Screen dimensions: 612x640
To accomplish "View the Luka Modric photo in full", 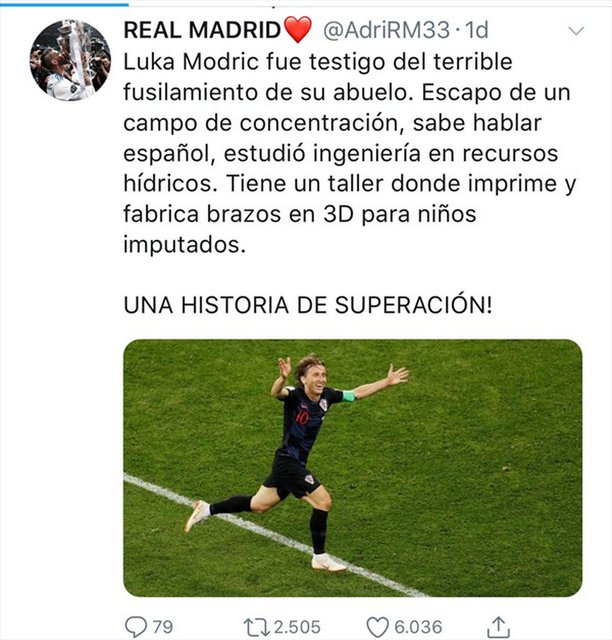I will [x=352, y=468].
